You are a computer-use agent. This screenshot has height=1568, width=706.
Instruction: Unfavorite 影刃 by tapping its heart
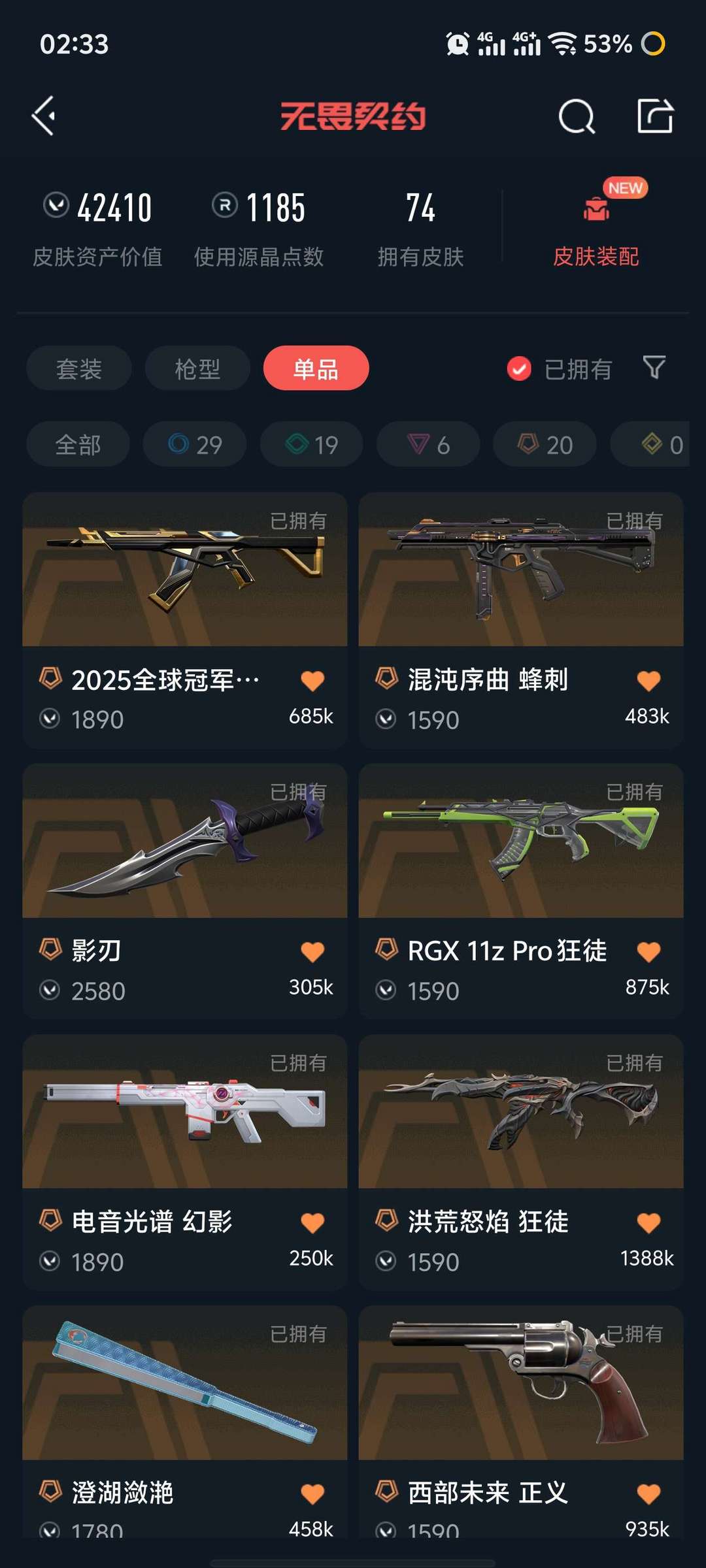pyautogui.click(x=312, y=951)
